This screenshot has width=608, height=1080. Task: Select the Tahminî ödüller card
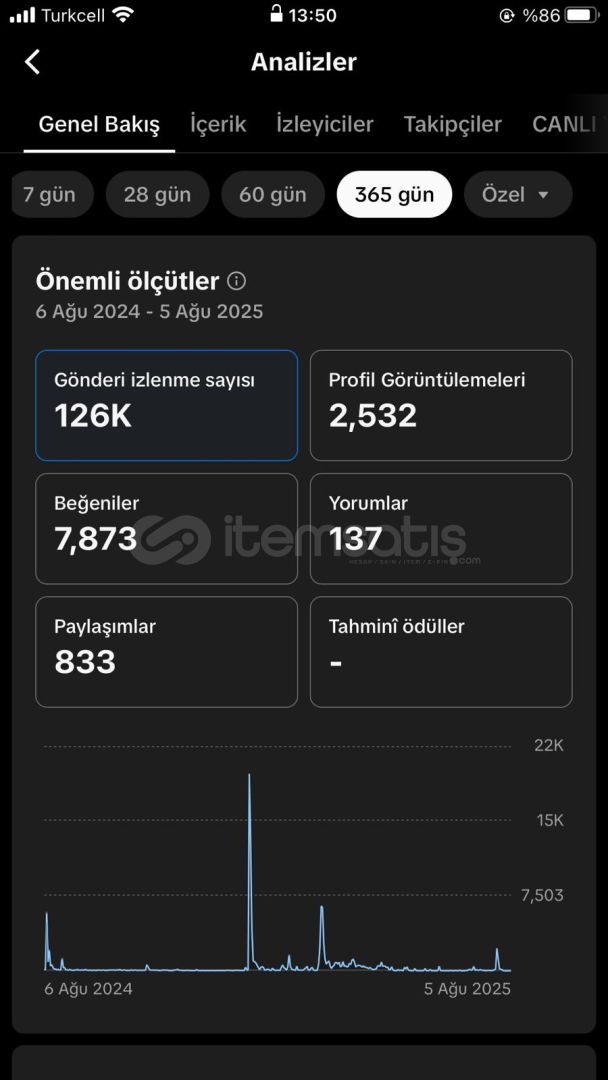coord(441,652)
